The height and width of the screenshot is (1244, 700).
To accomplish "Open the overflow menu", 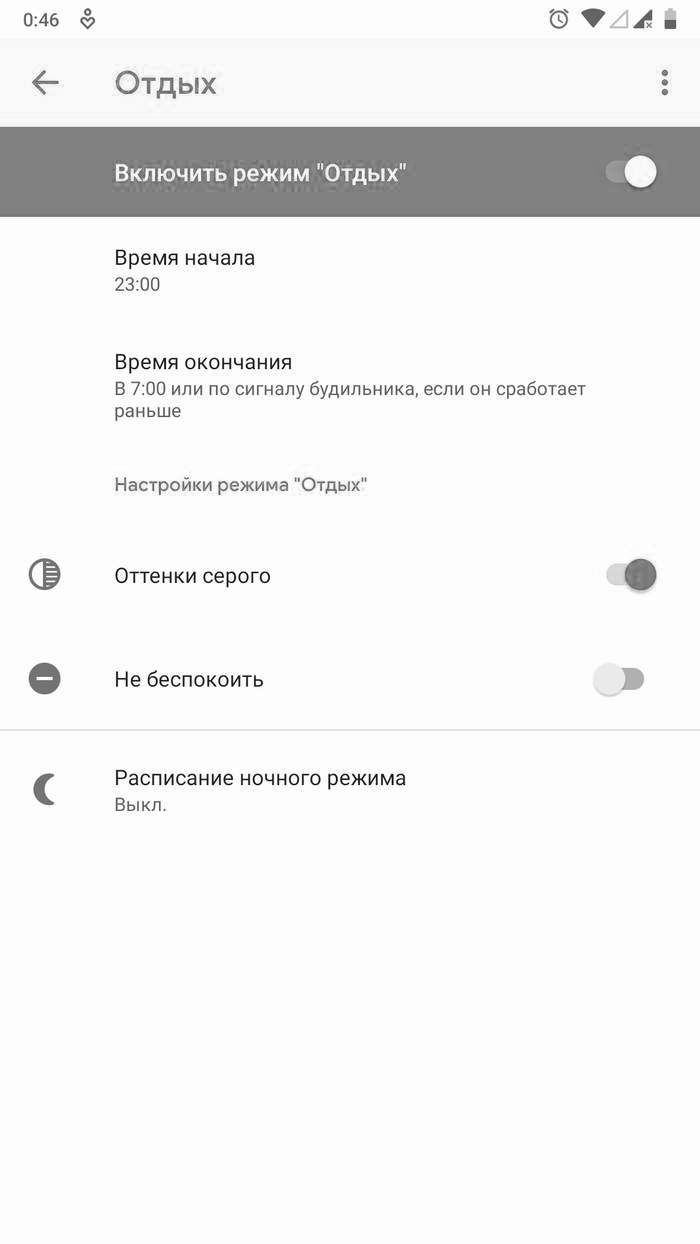I will [664, 82].
